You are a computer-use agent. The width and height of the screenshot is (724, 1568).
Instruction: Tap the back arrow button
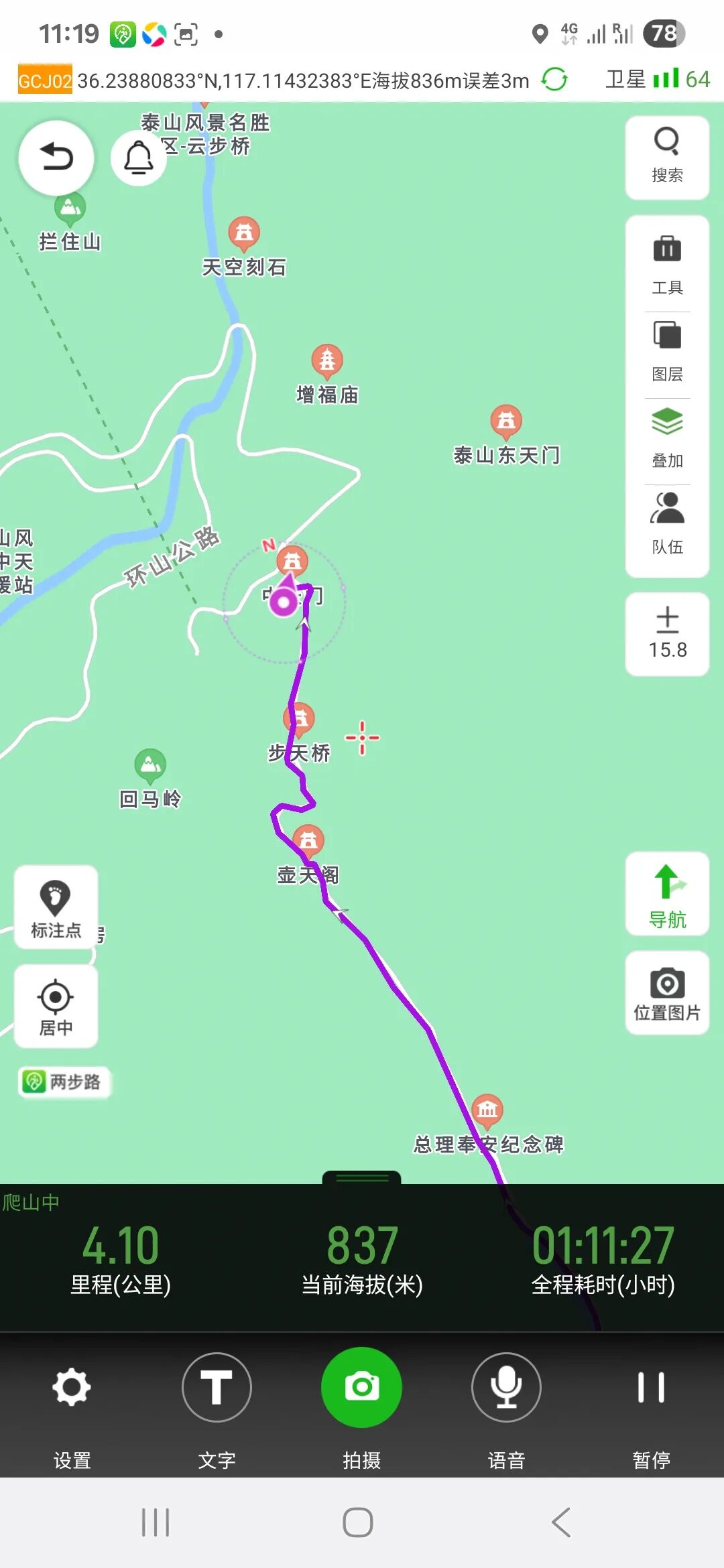point(56,158)
